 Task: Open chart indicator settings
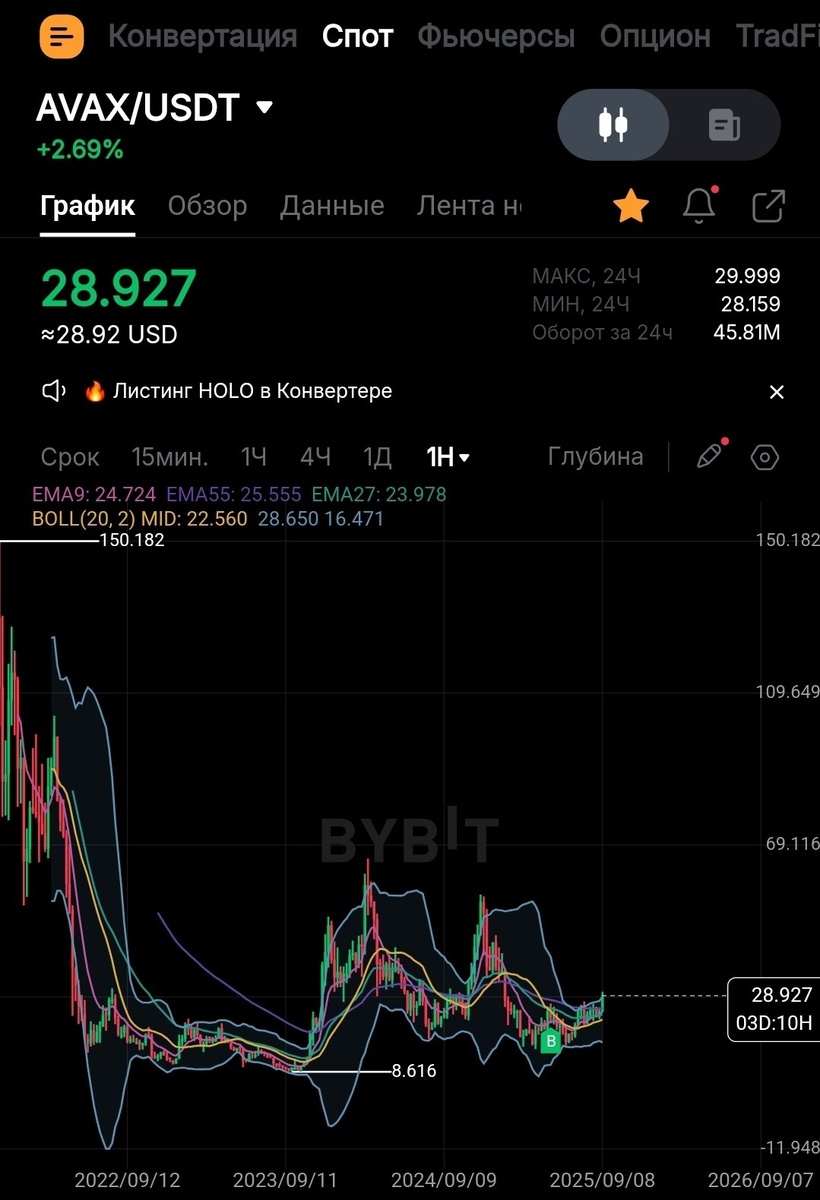[765, 457]
